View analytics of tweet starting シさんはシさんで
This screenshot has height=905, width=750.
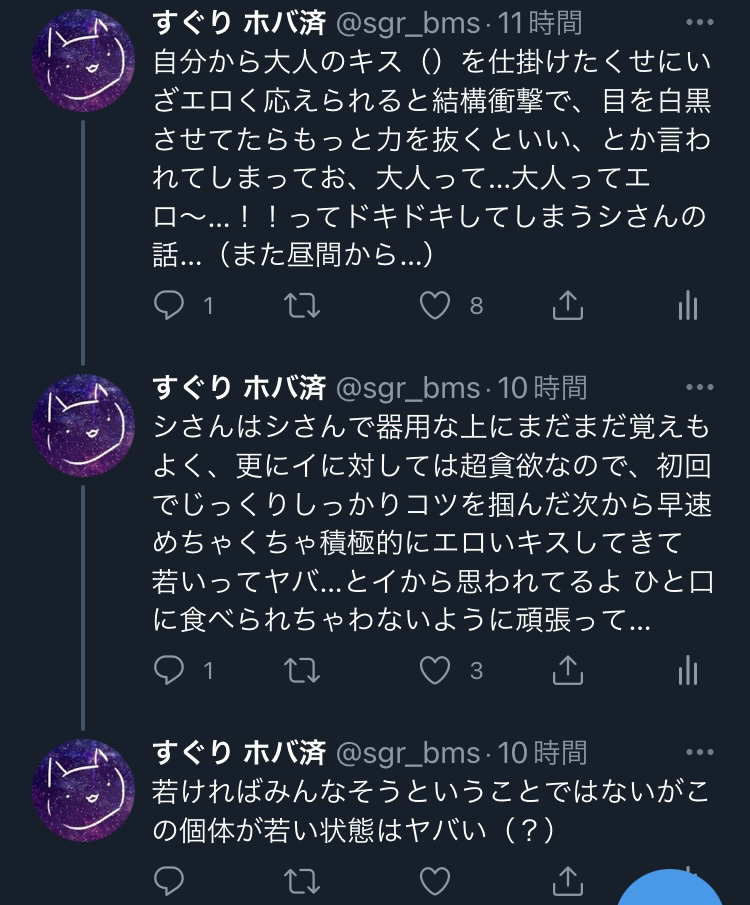click(687, 670)
